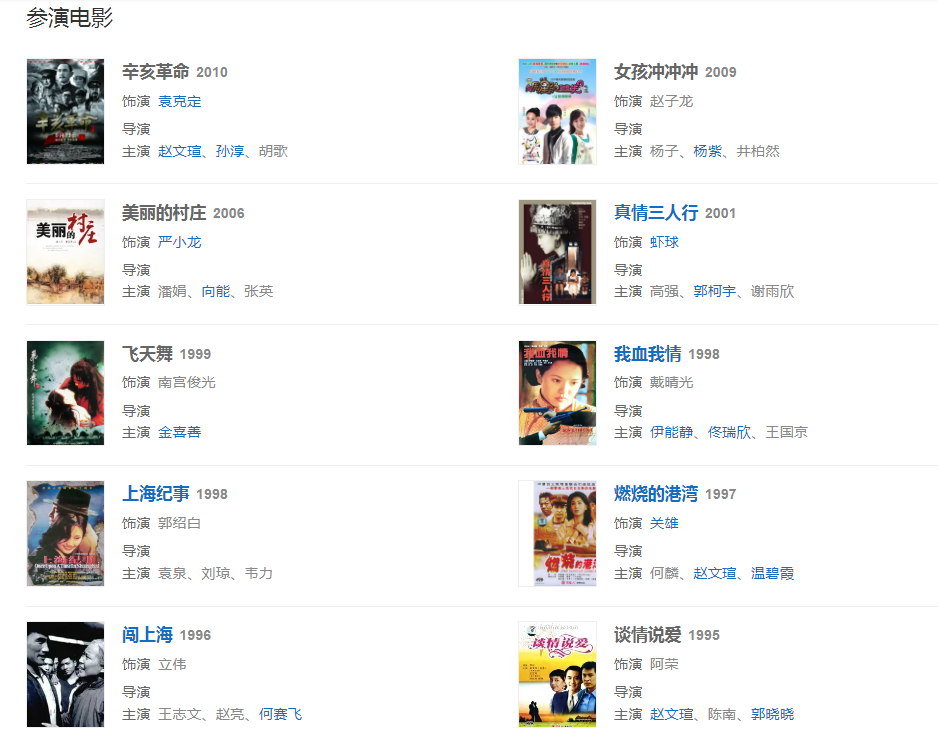Open the 真情三人行 movie title link
This screenshot has width=938, height=742.
(655, 213)
